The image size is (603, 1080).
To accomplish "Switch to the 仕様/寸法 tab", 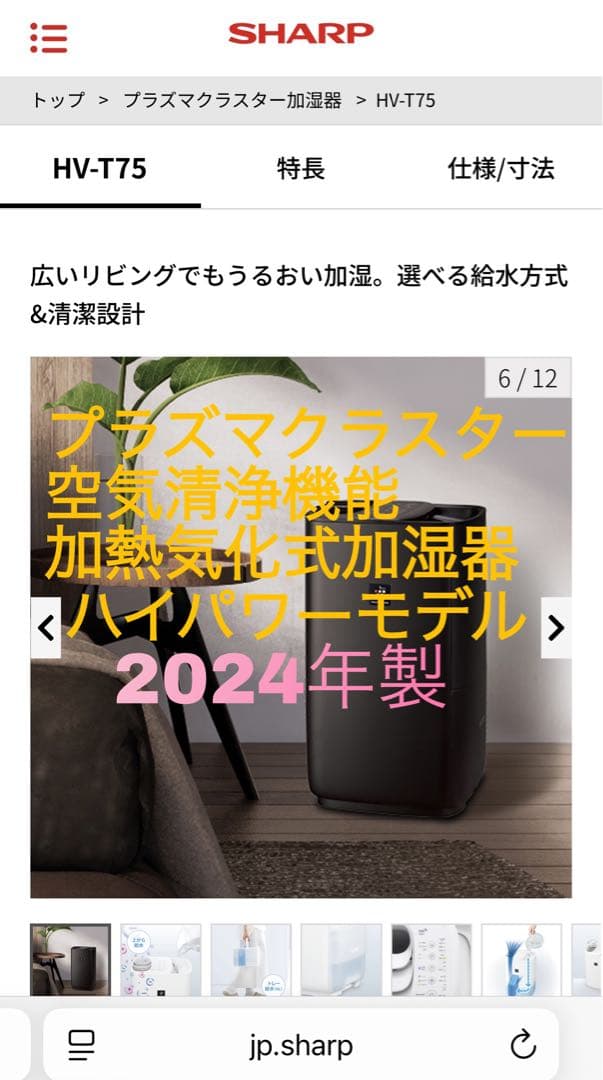I will tap(500, 168).
